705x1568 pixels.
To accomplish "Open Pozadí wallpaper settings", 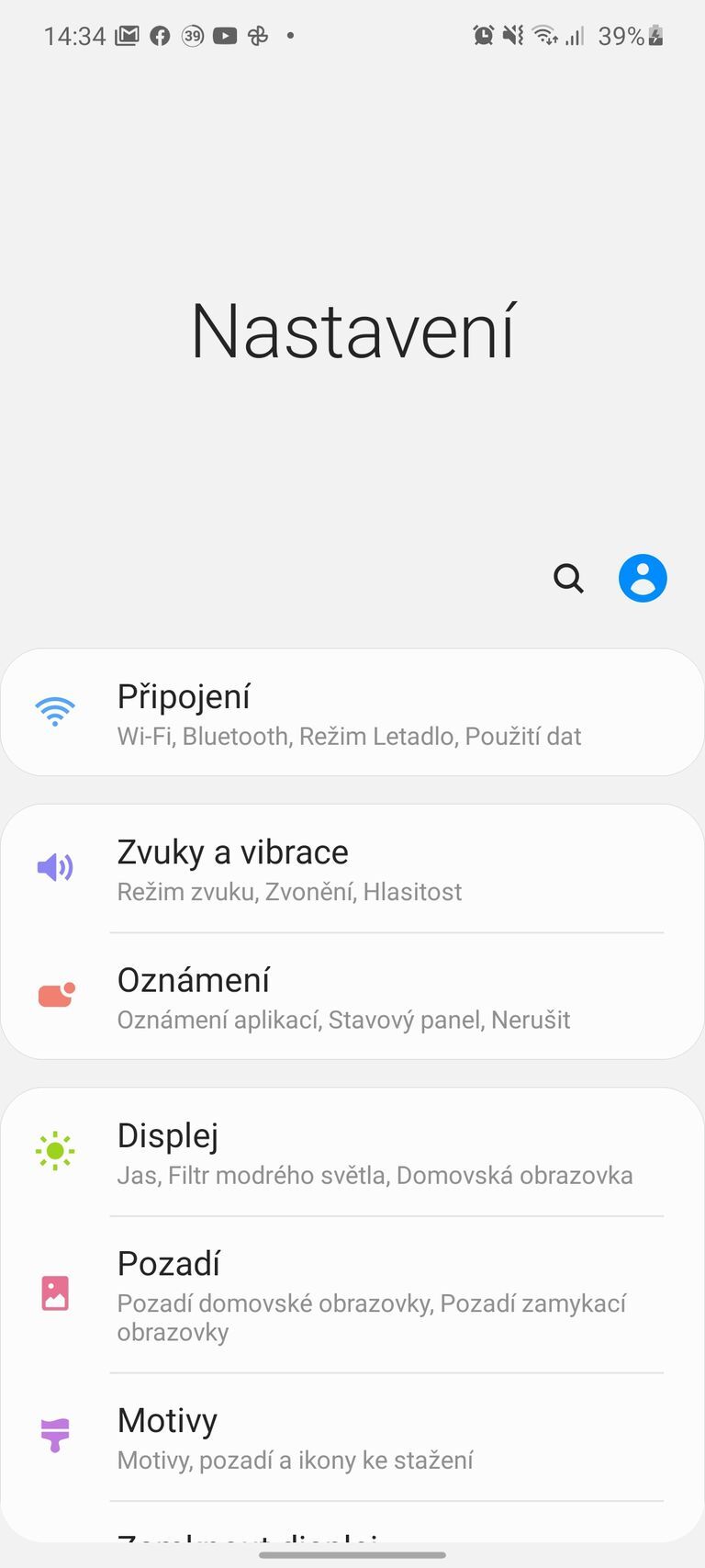I will [x=352, y=1295].
